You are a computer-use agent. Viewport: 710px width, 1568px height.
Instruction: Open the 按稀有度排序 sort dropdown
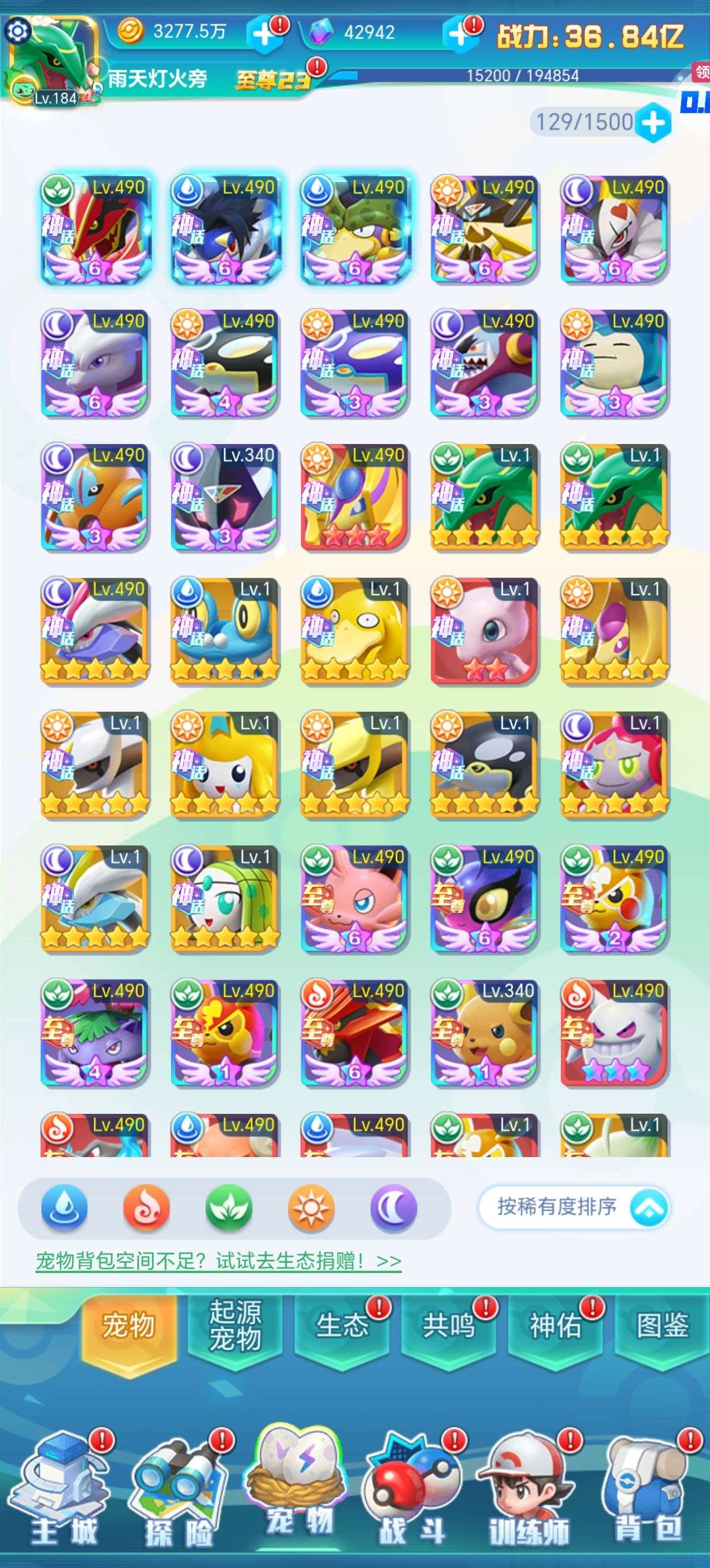click(573, 1206)
